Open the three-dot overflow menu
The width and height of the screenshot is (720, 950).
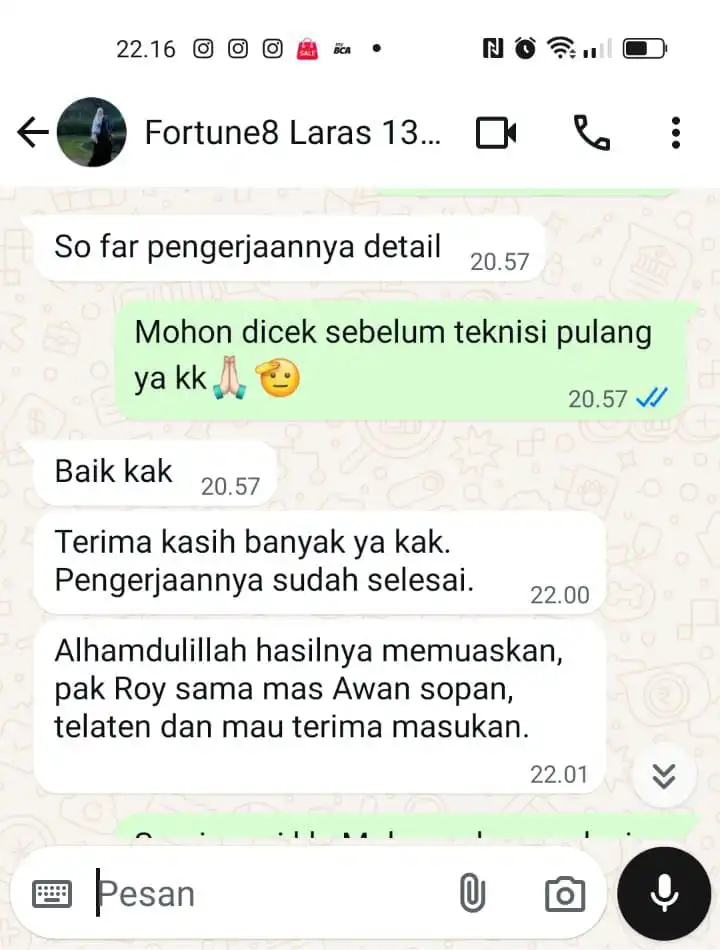676,132
